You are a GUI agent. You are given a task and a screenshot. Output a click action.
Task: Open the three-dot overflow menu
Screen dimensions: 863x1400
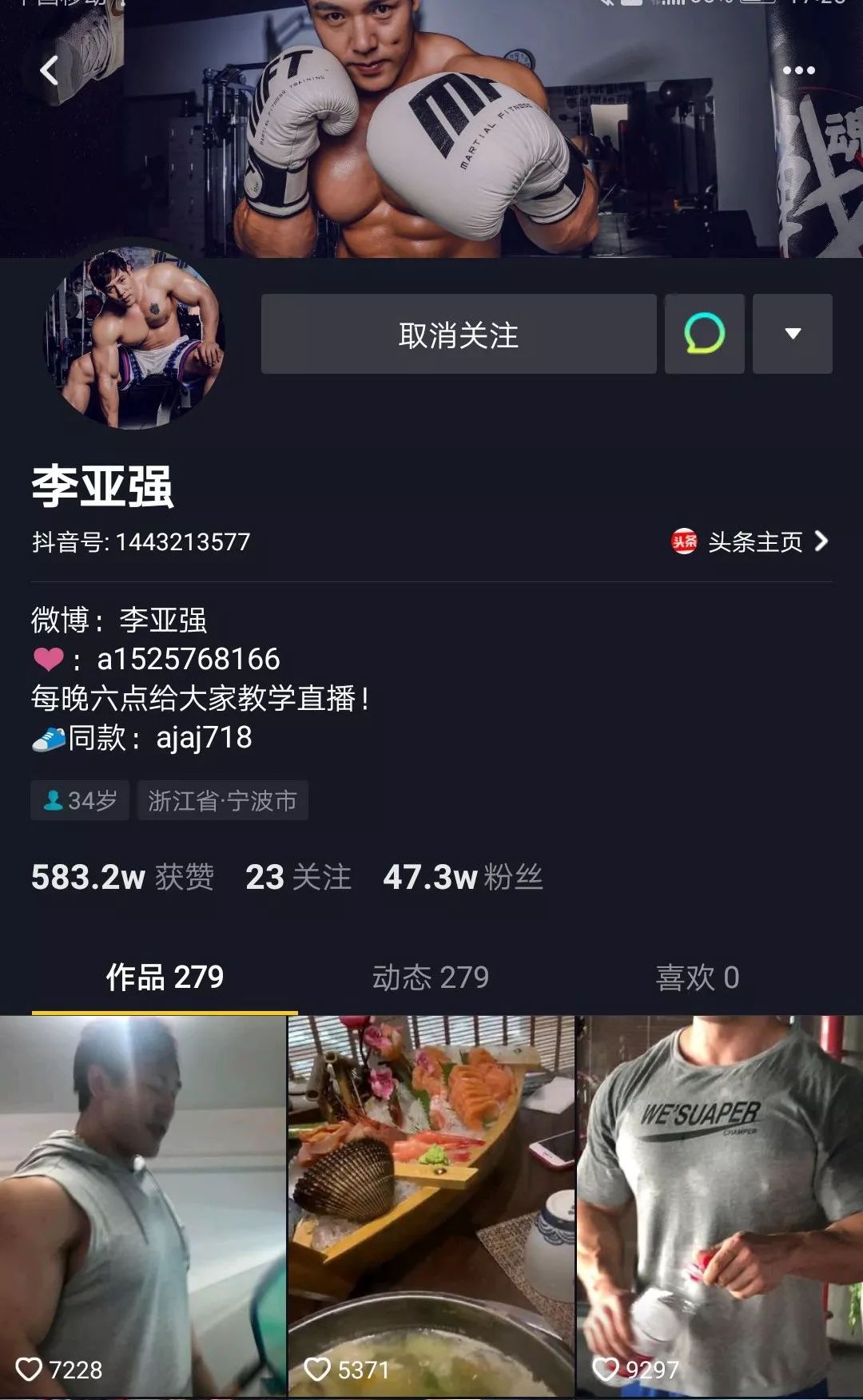[798, 70]
